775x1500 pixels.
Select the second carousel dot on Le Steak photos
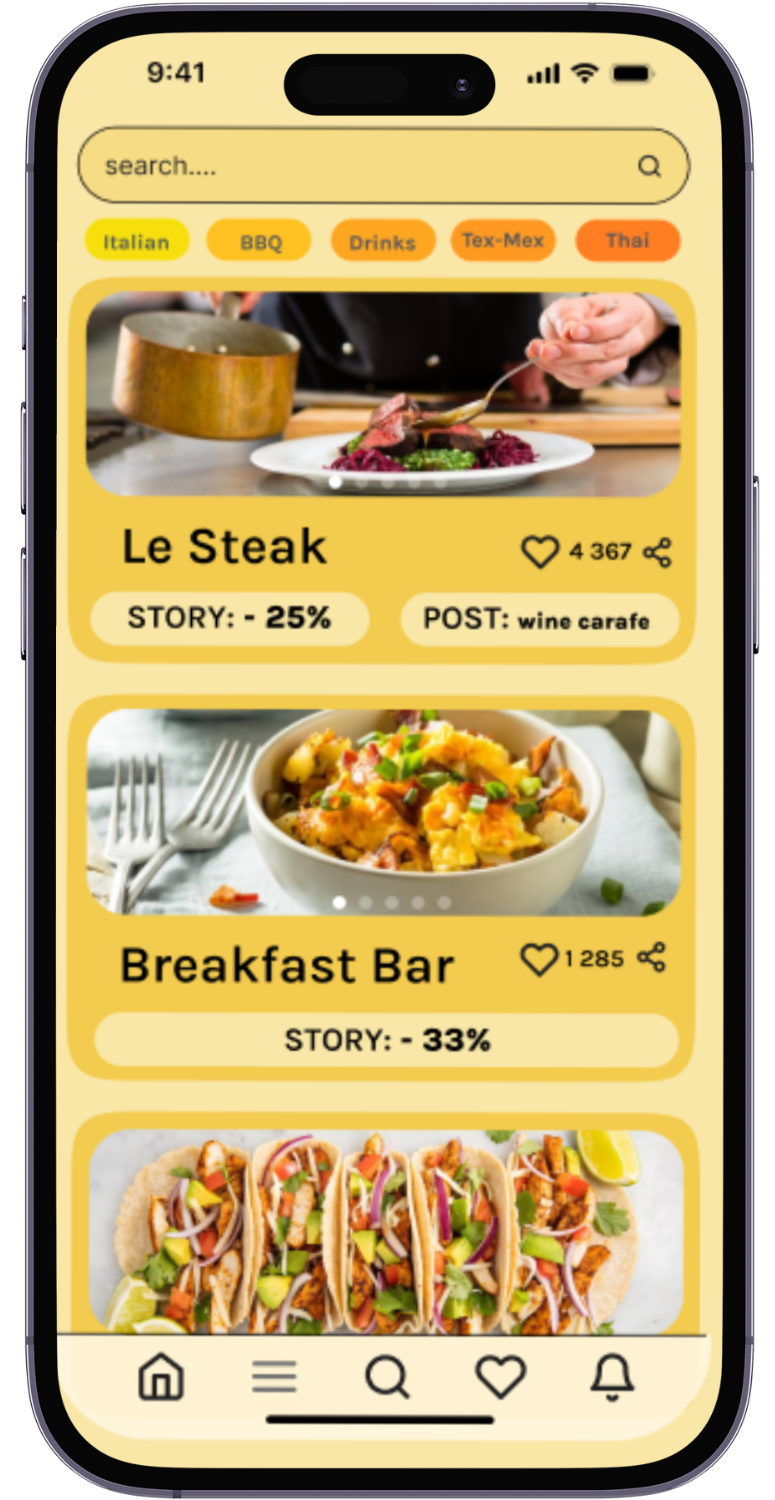click(x=360, y=482)
